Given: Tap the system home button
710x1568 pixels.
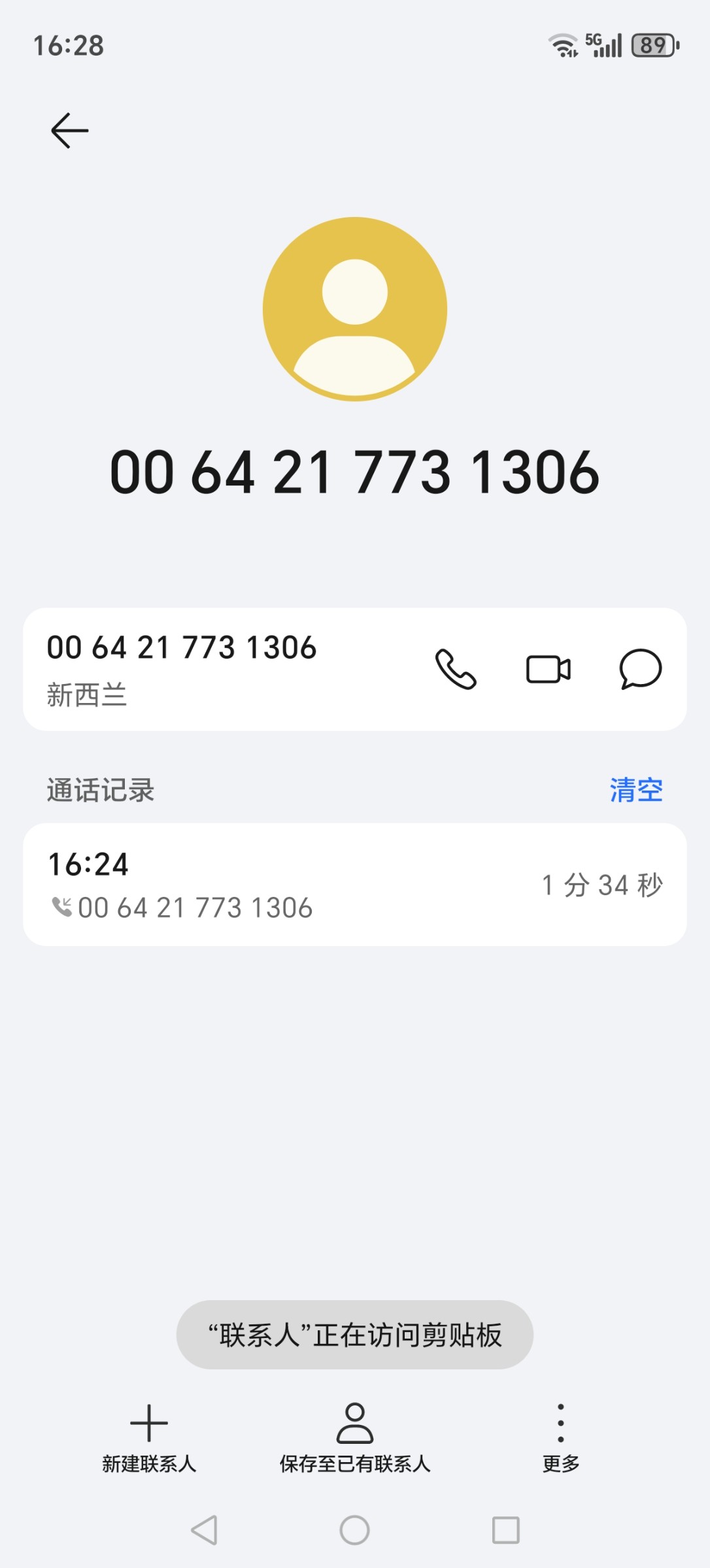Looking at the screenshot, I should coord(355,1530).
